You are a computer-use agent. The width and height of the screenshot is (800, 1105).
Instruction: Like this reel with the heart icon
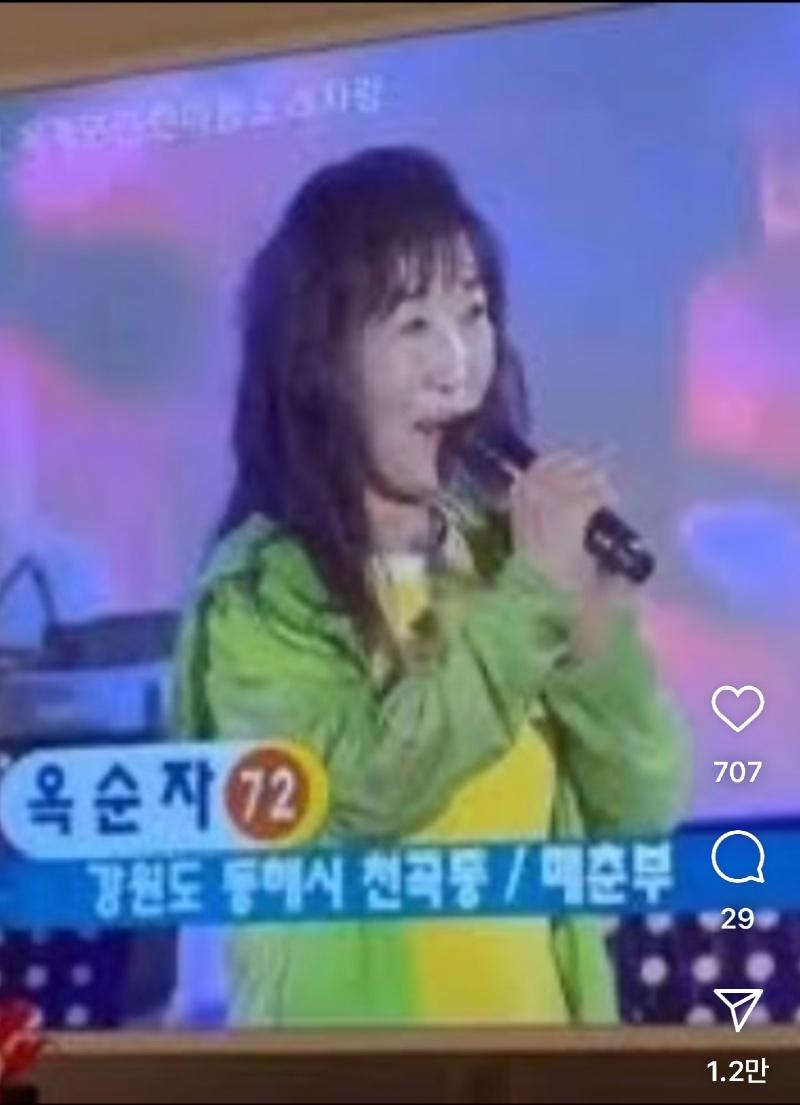pos(737,710)
